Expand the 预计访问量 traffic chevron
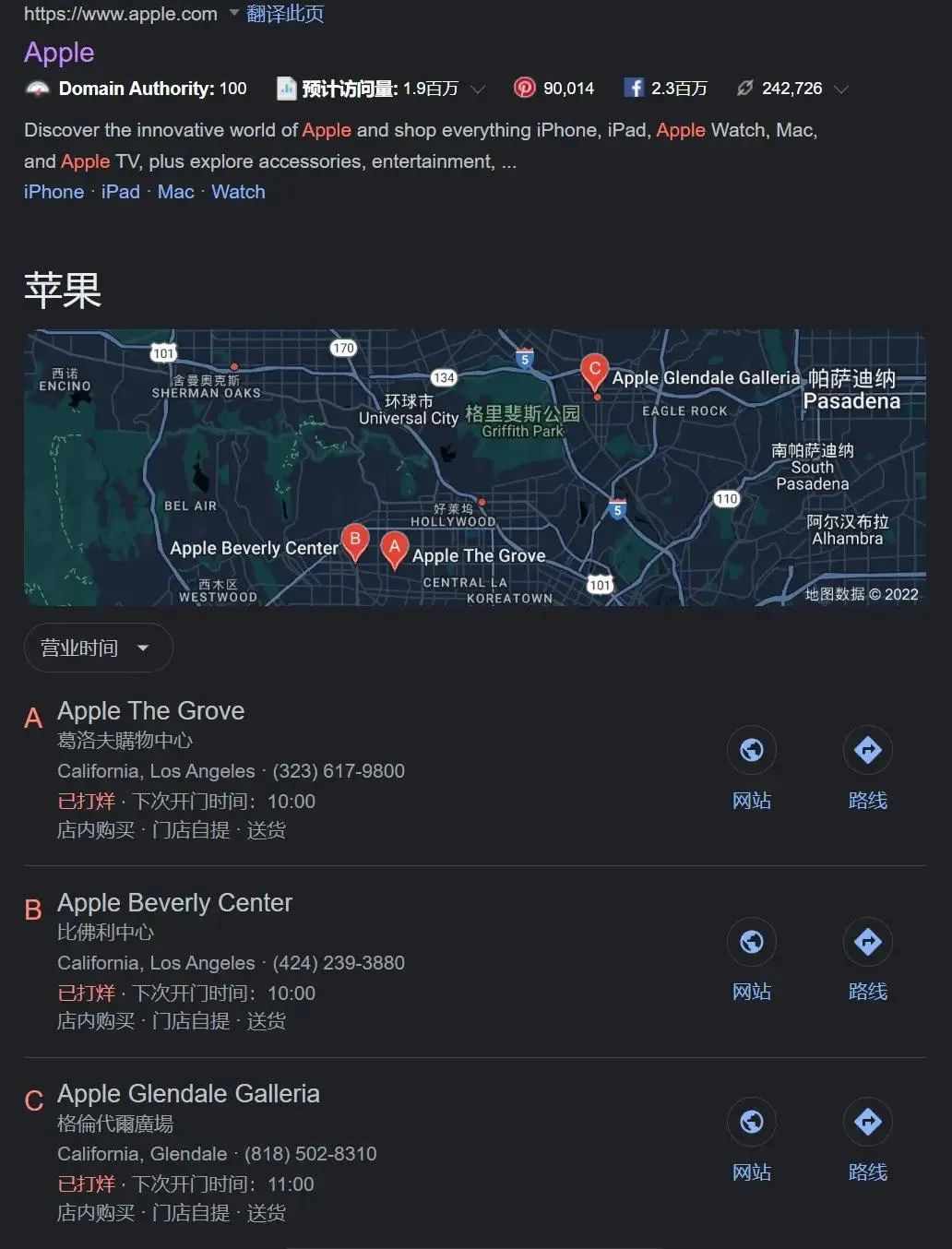The image size is (952, 1249). pyautogui.click(x=478, y=89)
